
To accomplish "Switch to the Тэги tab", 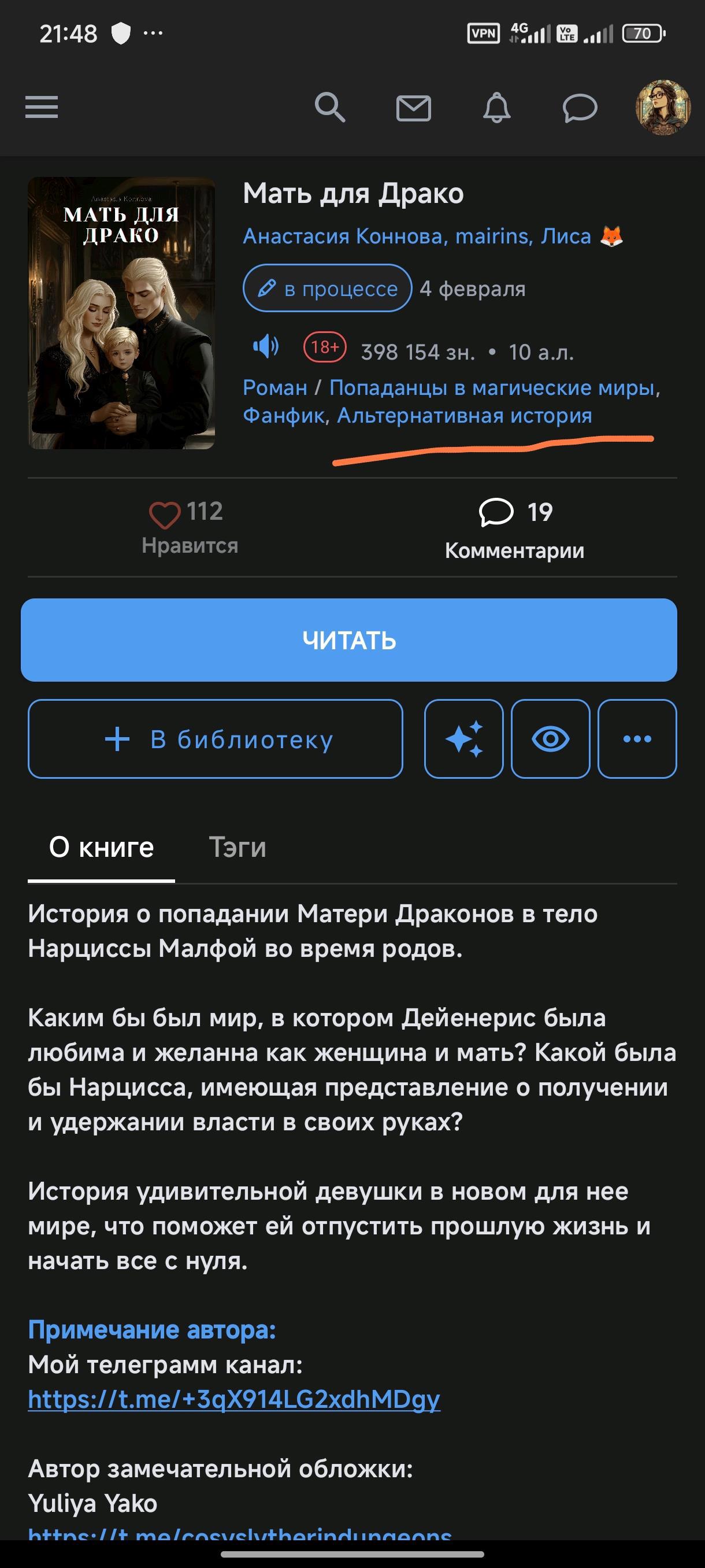I will tap(238, 847).
